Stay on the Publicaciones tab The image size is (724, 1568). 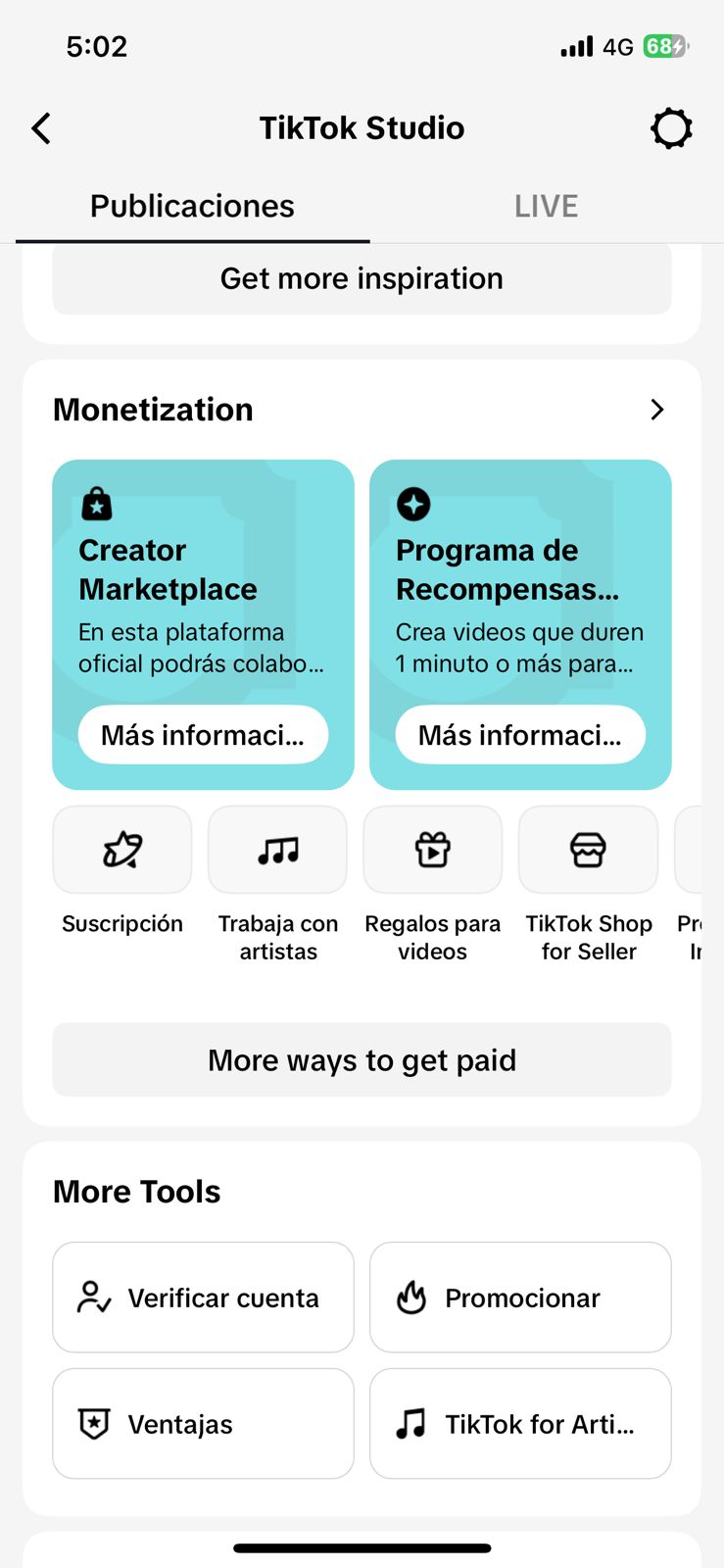coord(192,206)
